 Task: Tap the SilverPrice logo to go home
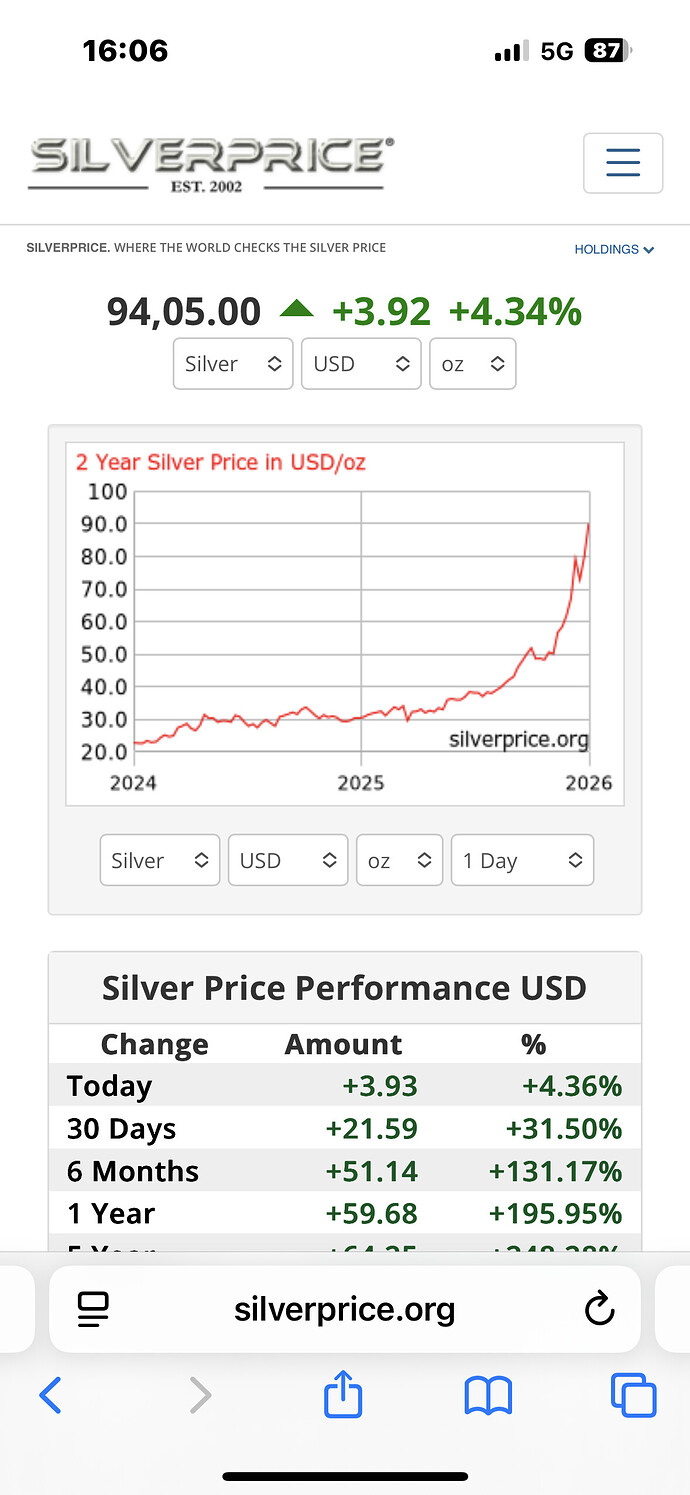click(x=210, y=164)
